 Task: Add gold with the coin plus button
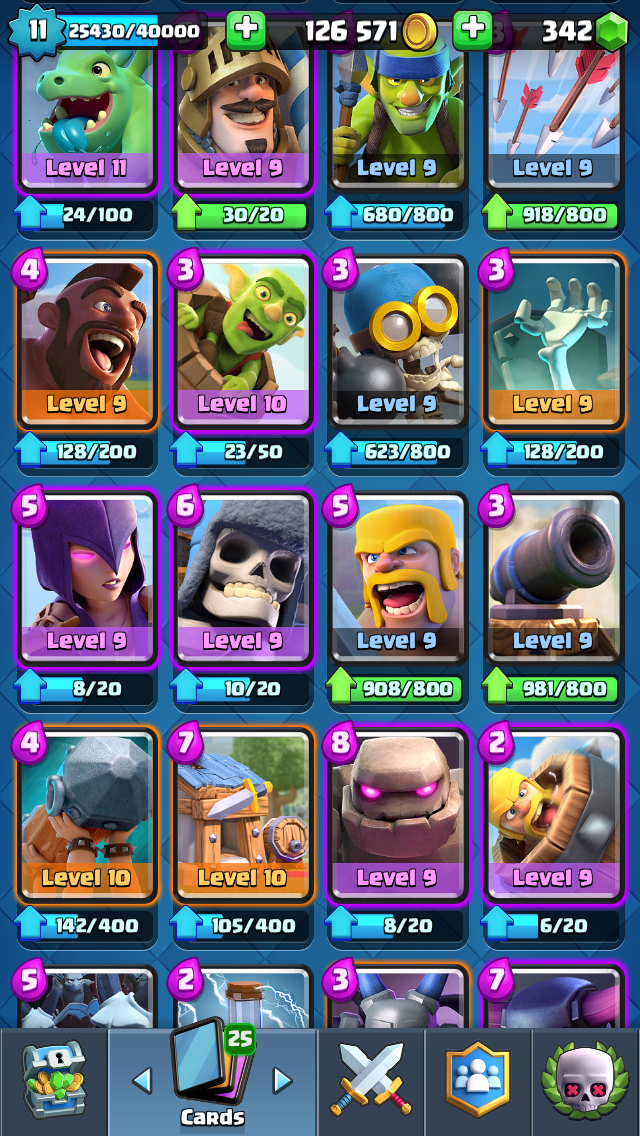point(246,30)
